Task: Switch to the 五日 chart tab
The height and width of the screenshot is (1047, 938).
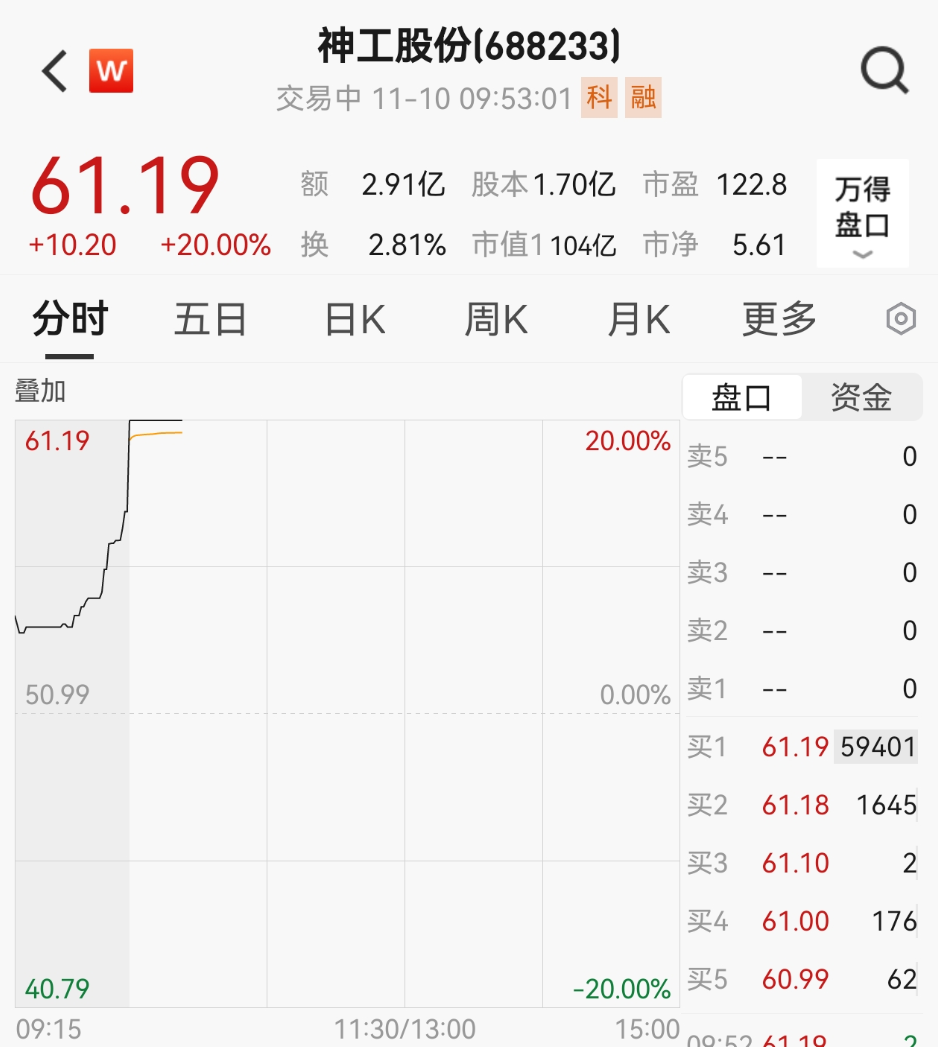Action: click(210, 320)
